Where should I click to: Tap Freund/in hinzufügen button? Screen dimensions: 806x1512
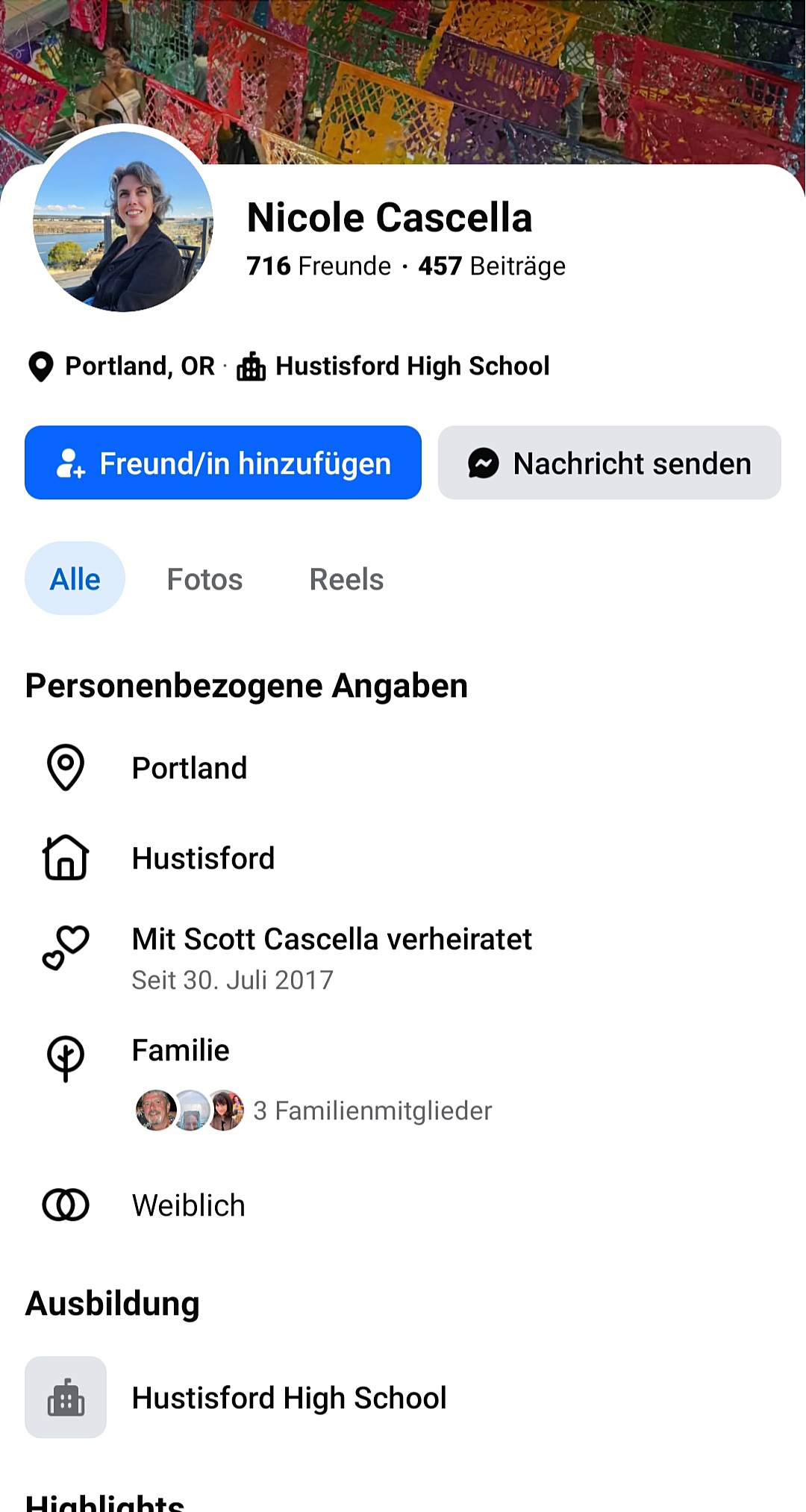[x=223, y=463]
